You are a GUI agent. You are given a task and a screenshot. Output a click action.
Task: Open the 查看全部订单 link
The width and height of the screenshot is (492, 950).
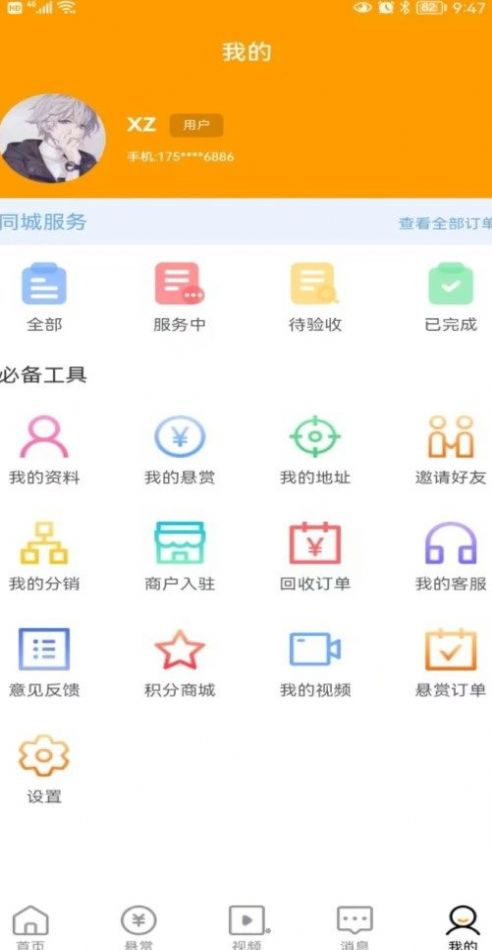pos(445,223)
